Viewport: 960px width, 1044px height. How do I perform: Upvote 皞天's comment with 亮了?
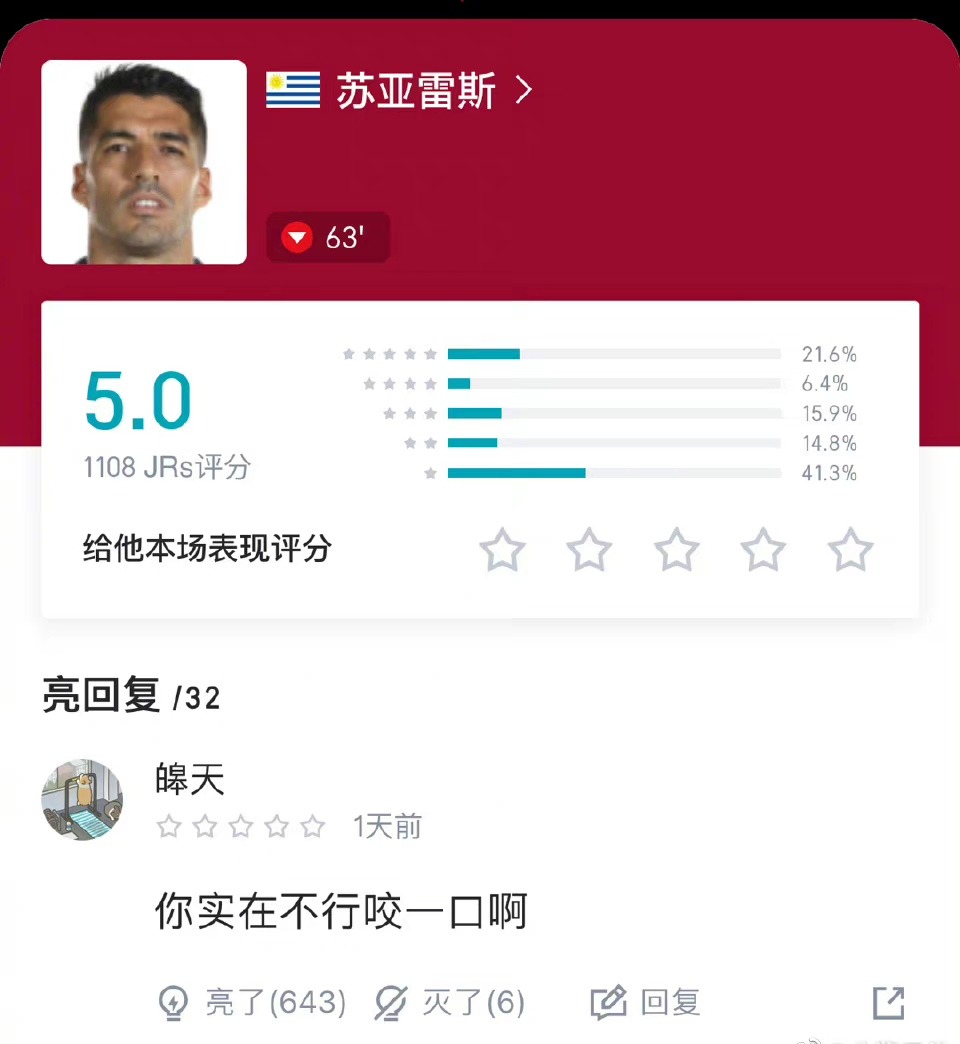click(x=253, y=1002)
